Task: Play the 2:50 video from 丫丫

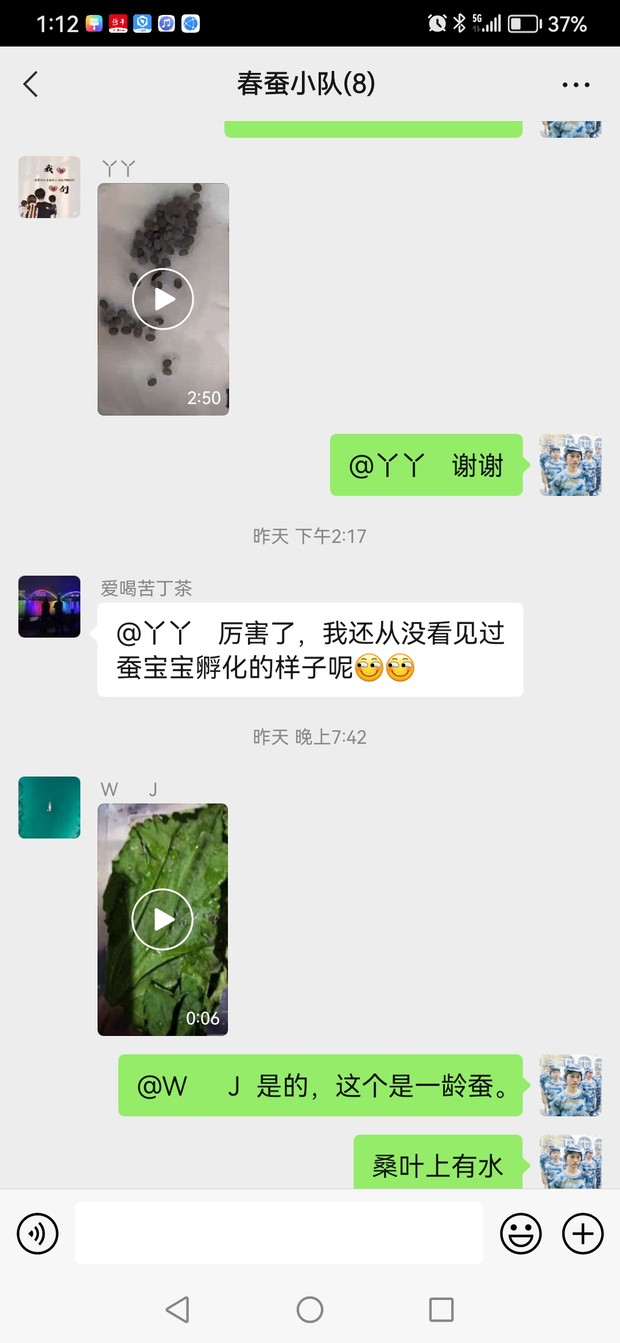Action: [163, 299]
